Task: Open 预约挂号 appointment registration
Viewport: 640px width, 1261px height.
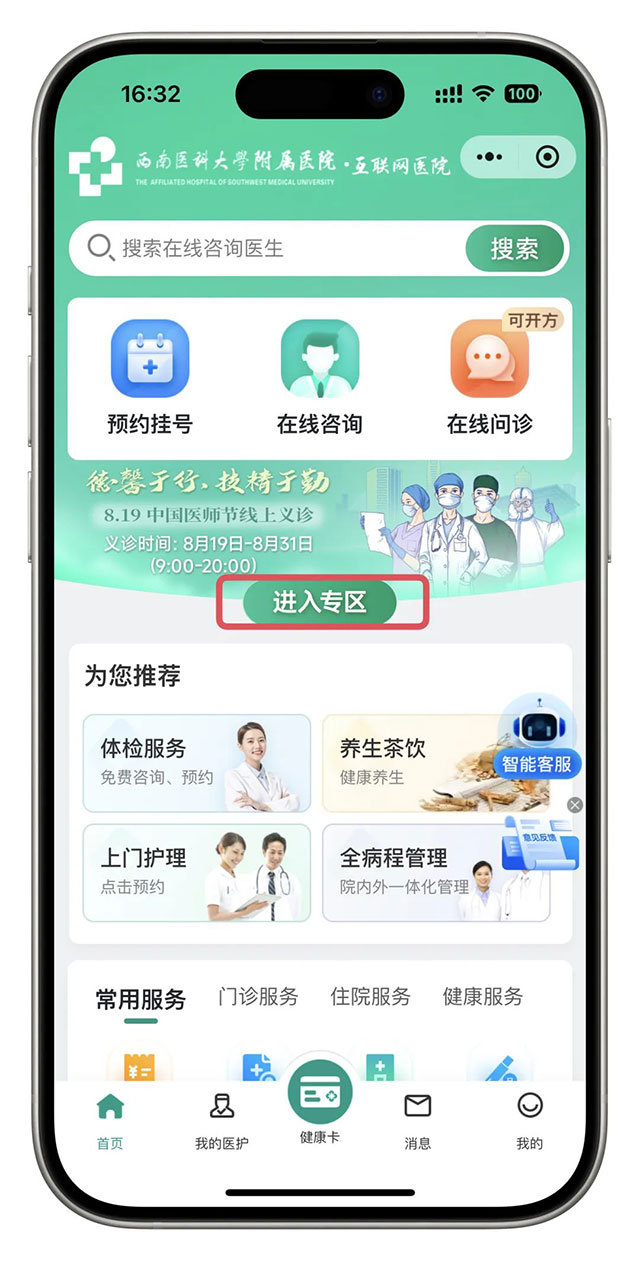Action: point(150,377)
